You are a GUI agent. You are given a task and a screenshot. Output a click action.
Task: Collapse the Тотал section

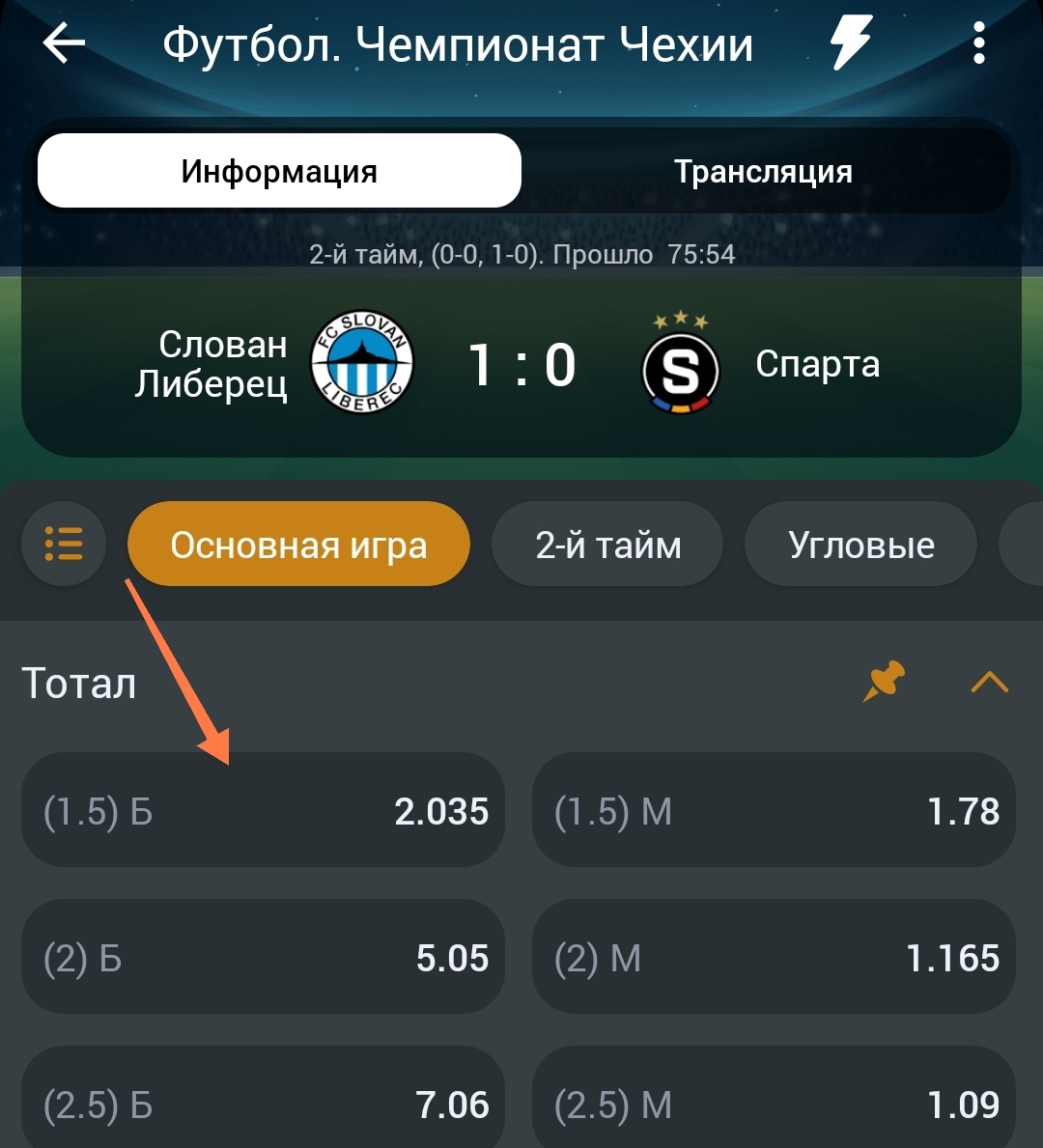[x=989, y=682]
